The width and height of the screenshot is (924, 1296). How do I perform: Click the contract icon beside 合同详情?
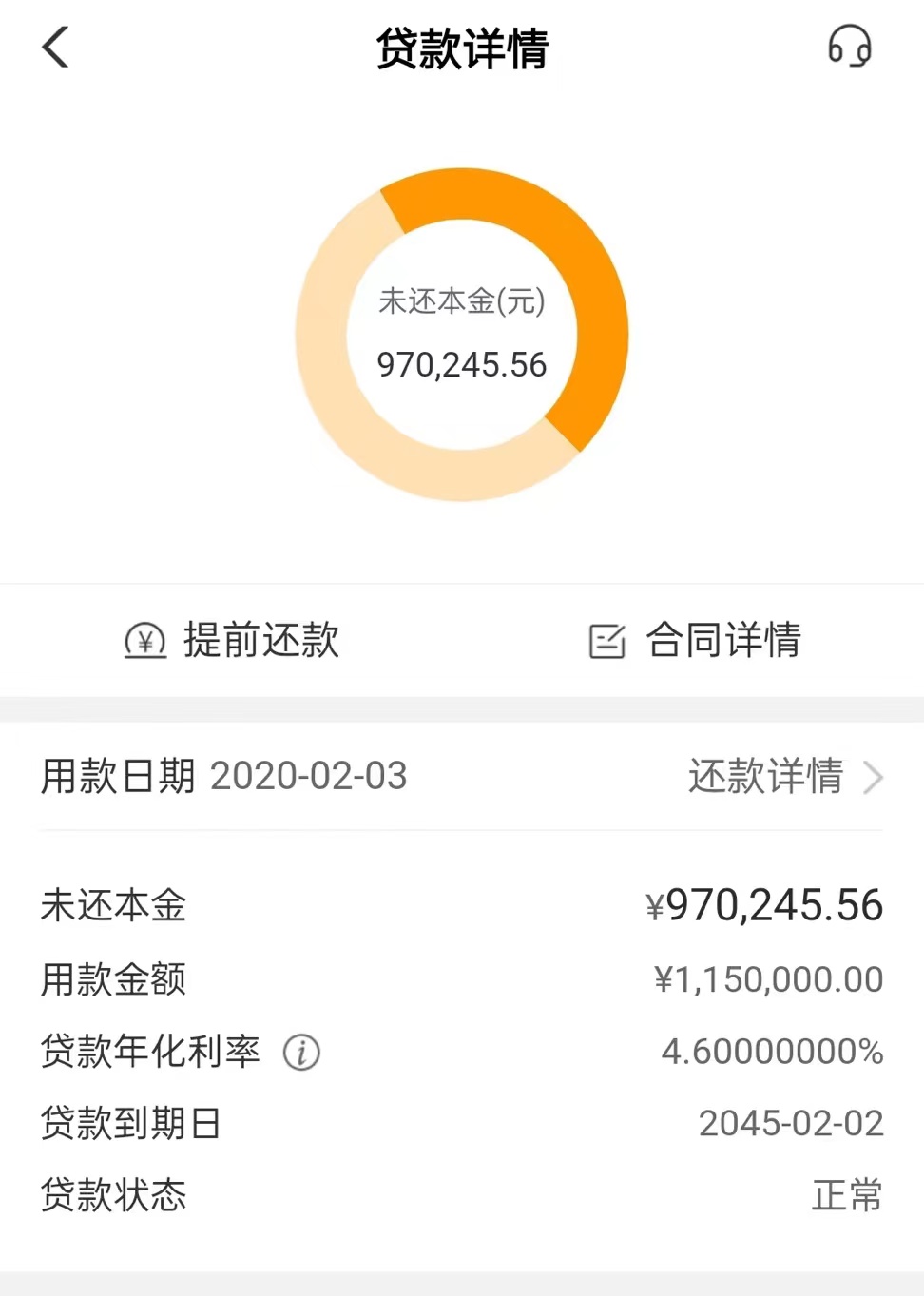point(608,641)
